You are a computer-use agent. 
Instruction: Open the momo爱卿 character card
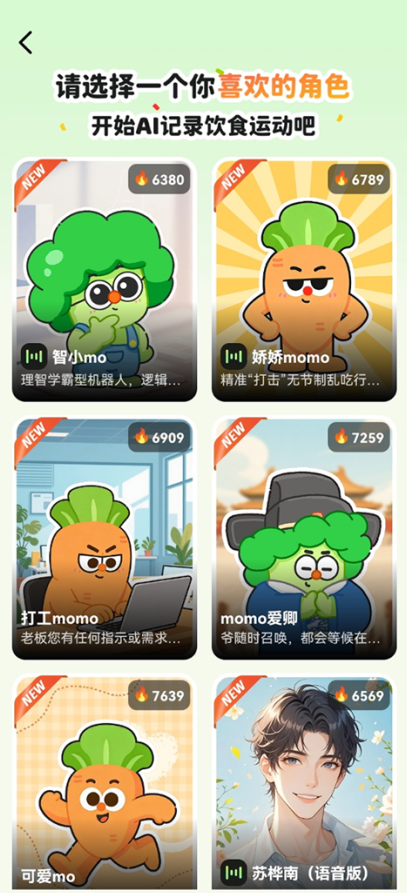(305, 538)
